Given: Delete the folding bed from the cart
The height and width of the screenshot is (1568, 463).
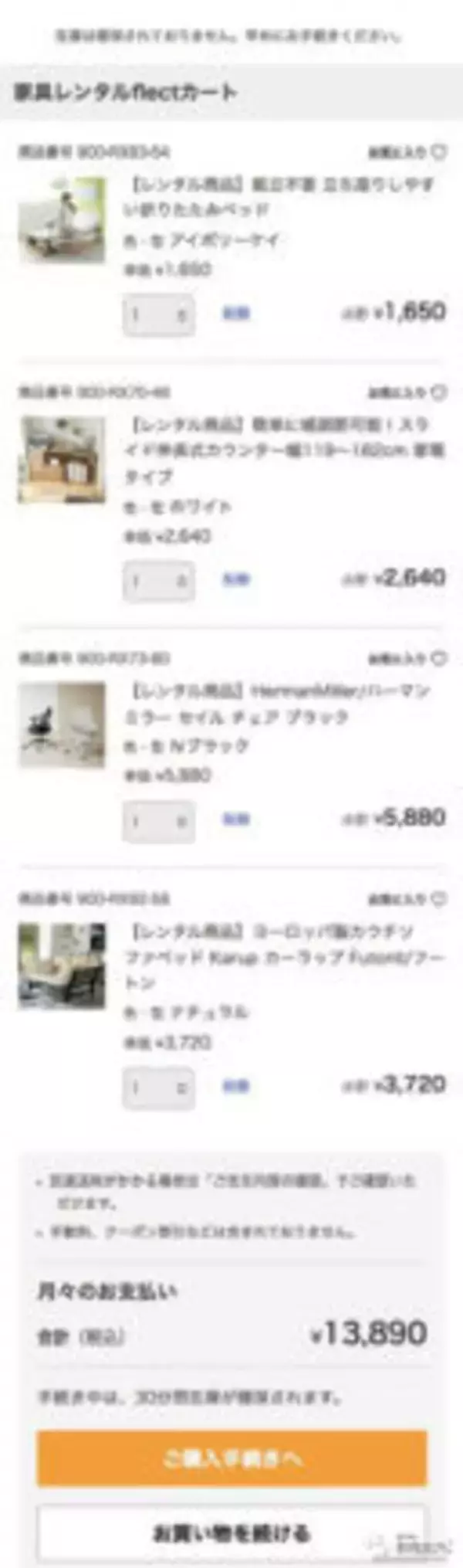Looking at the screenshot, I should click(x=235, y=314).
